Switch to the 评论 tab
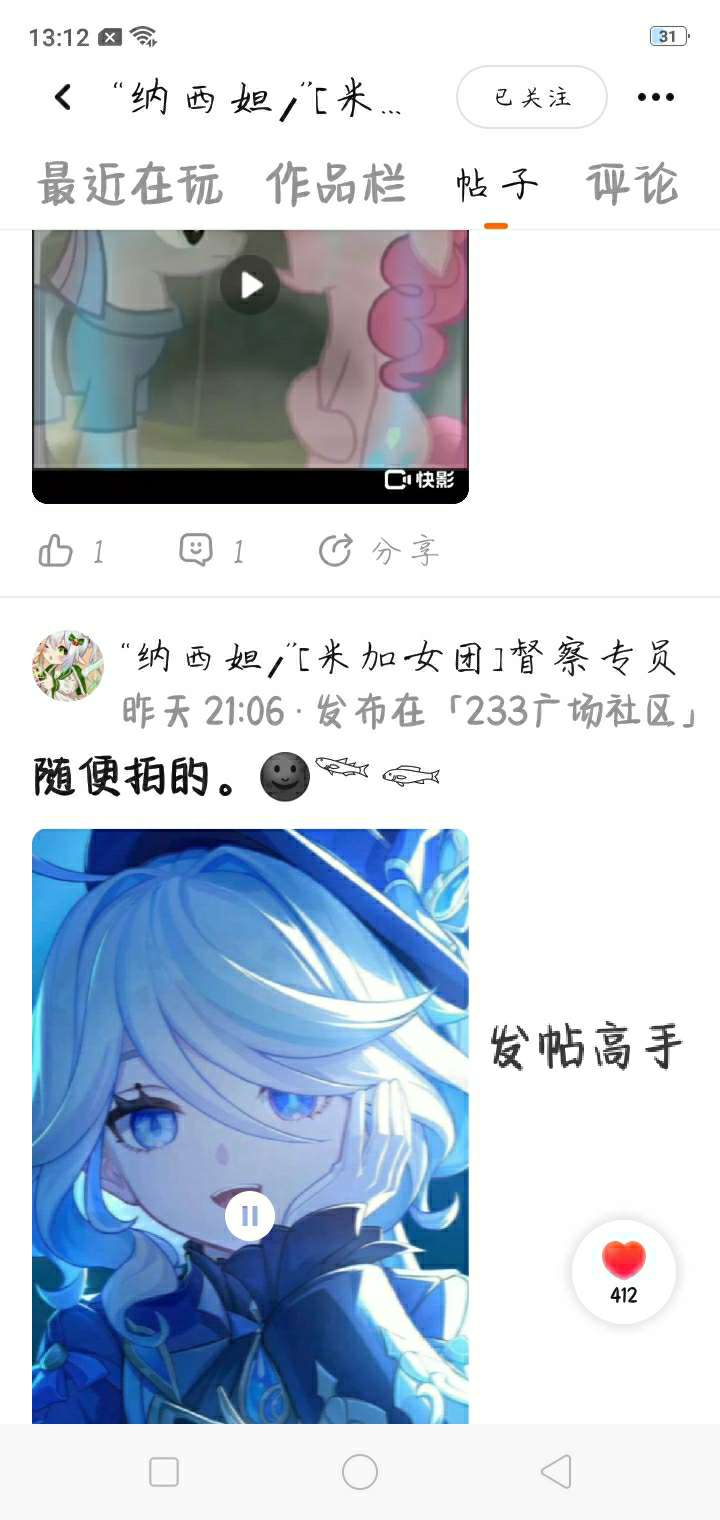 click(x=632, y=185)
